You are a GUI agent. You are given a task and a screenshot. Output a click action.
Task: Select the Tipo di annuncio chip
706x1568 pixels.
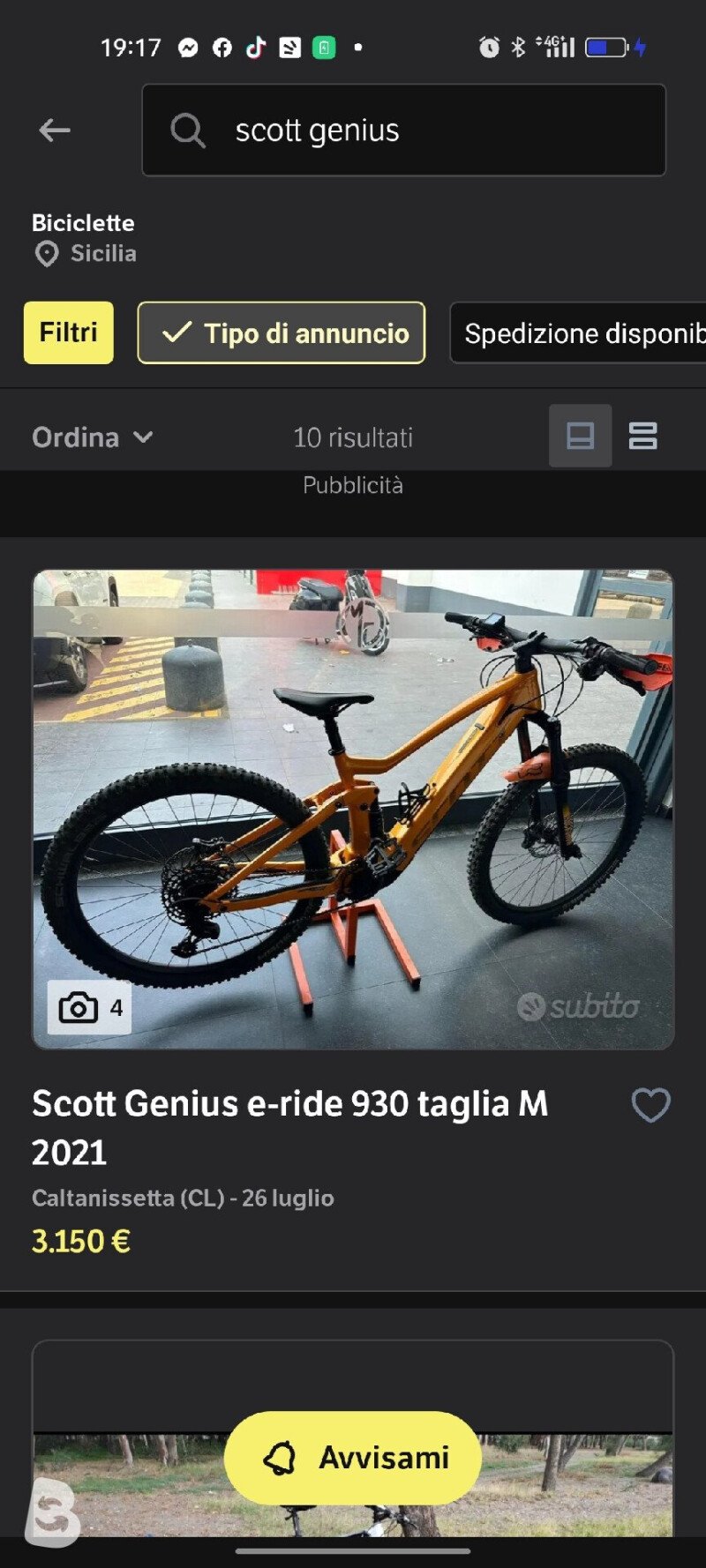tap(281, 332)
